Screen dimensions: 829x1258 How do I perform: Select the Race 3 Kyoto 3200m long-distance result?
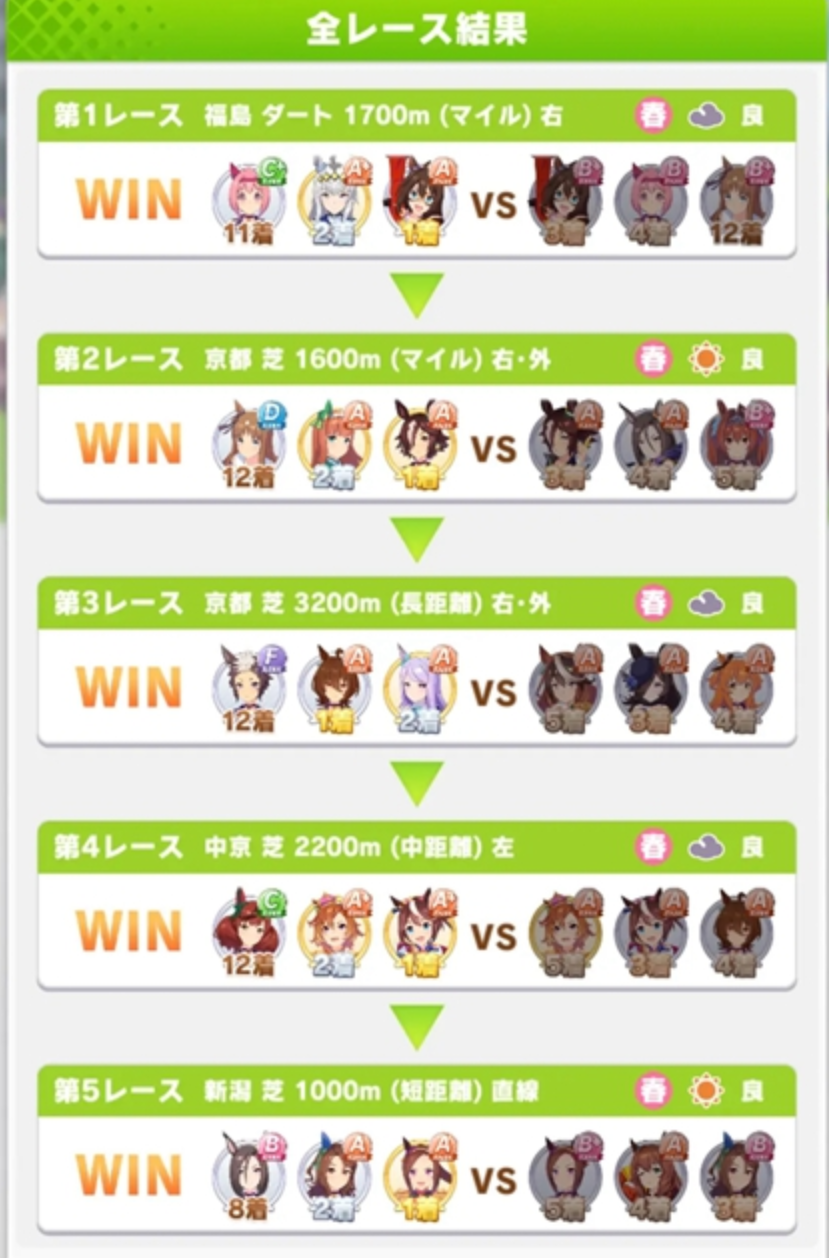tap(416, 664)
